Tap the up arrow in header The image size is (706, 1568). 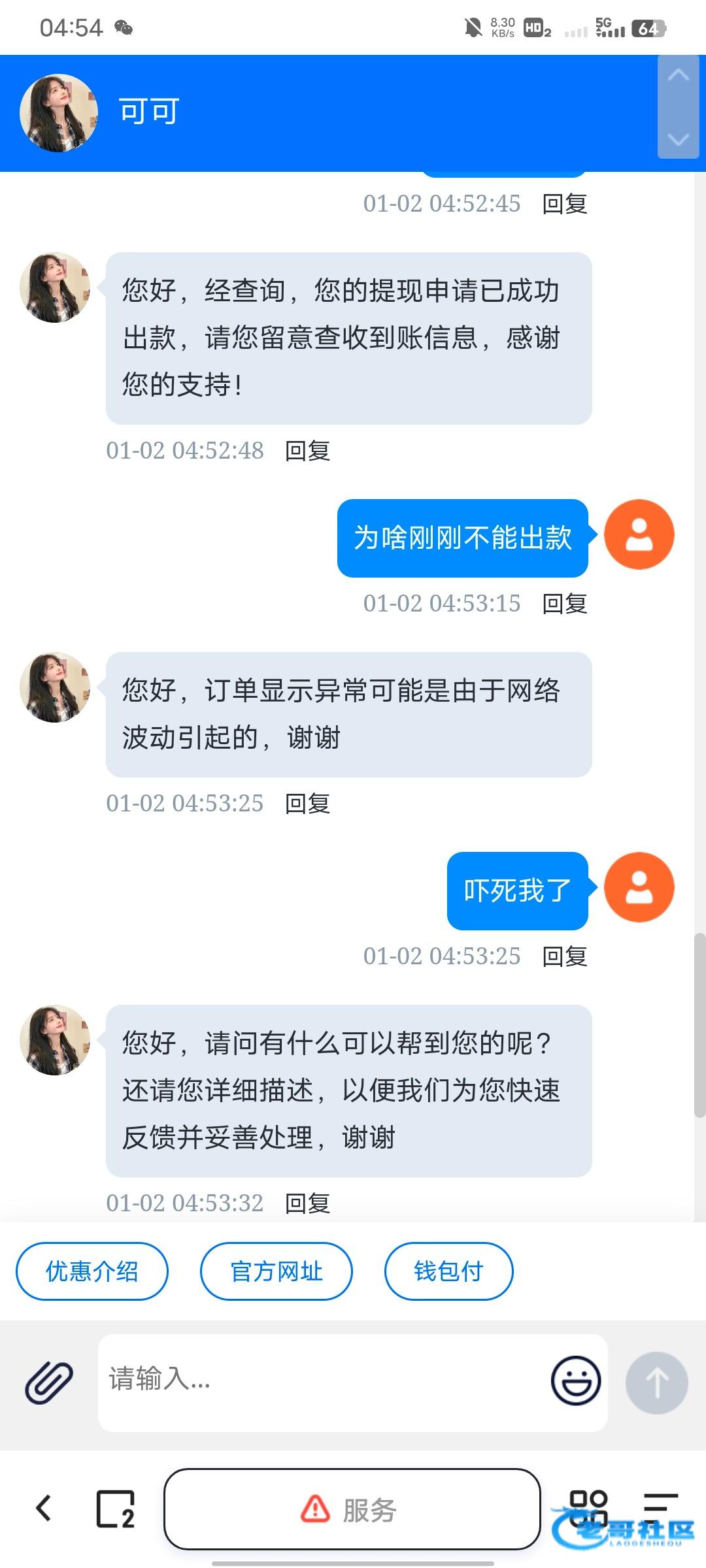point(678,76)
